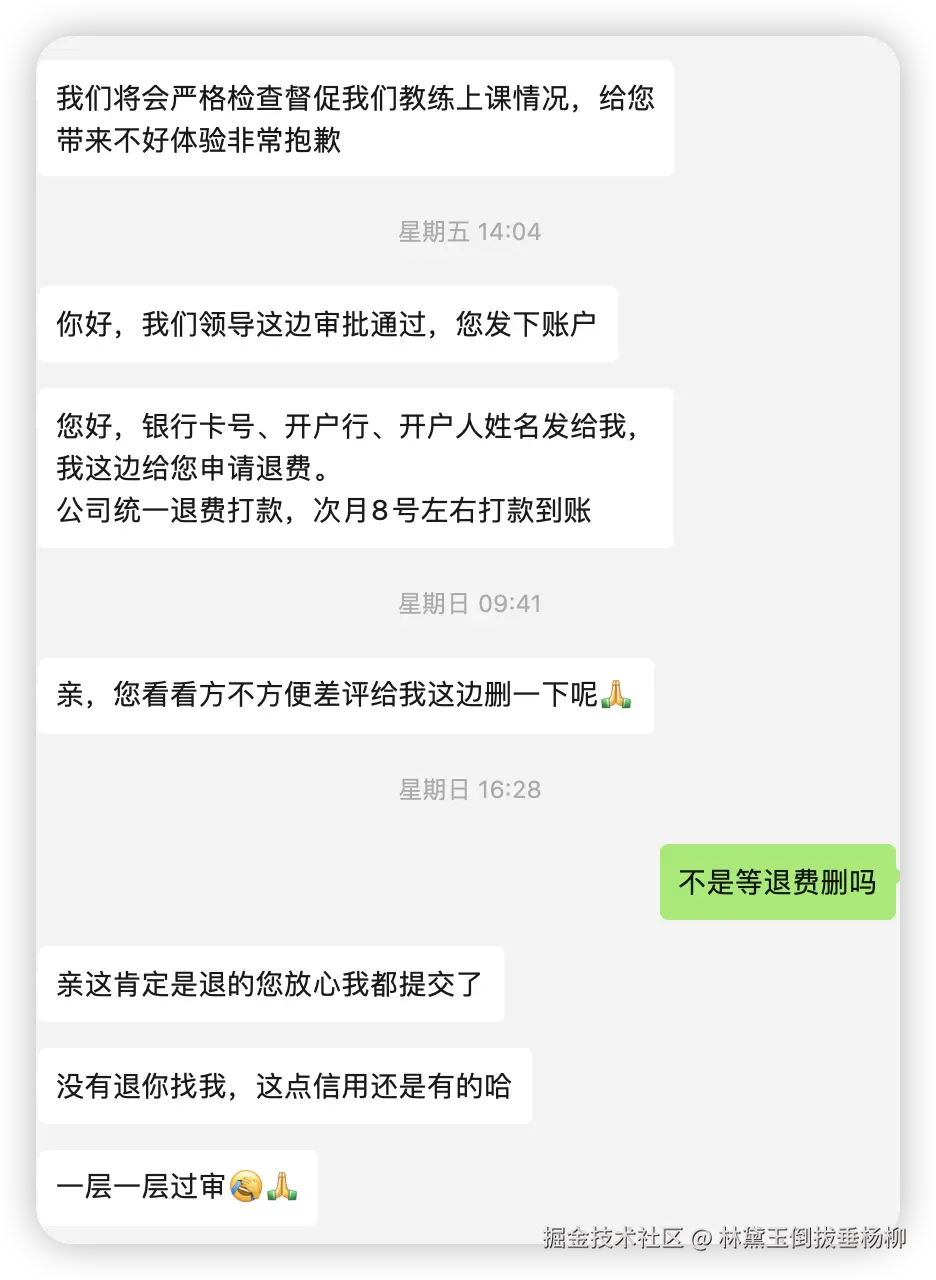The height and width of the screenshot is (1280, 936).
Task: Tap the folded-hands emoji in the delete-review message
Action: click(618, 694)
